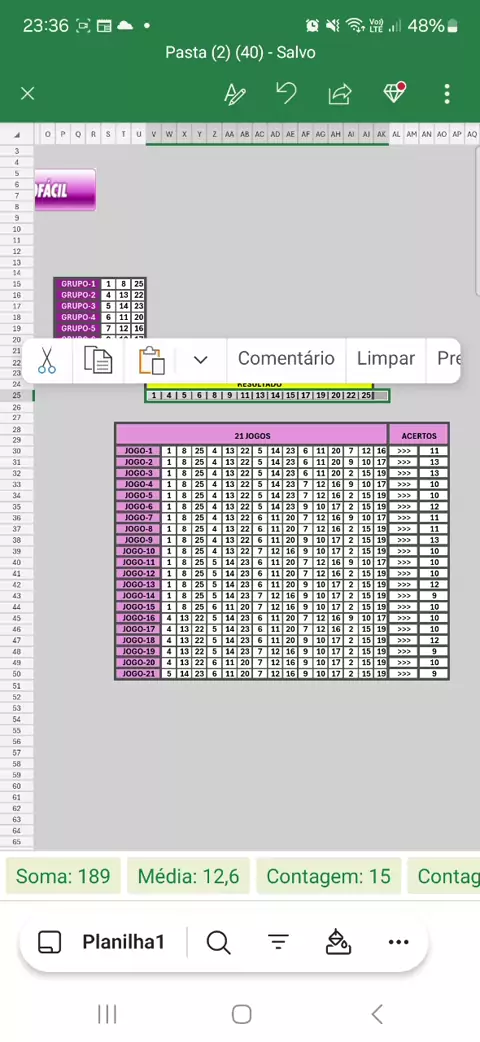Screen dimensions: 480x1042
Task: Go back with the system back button
Action: point(377,1014)
